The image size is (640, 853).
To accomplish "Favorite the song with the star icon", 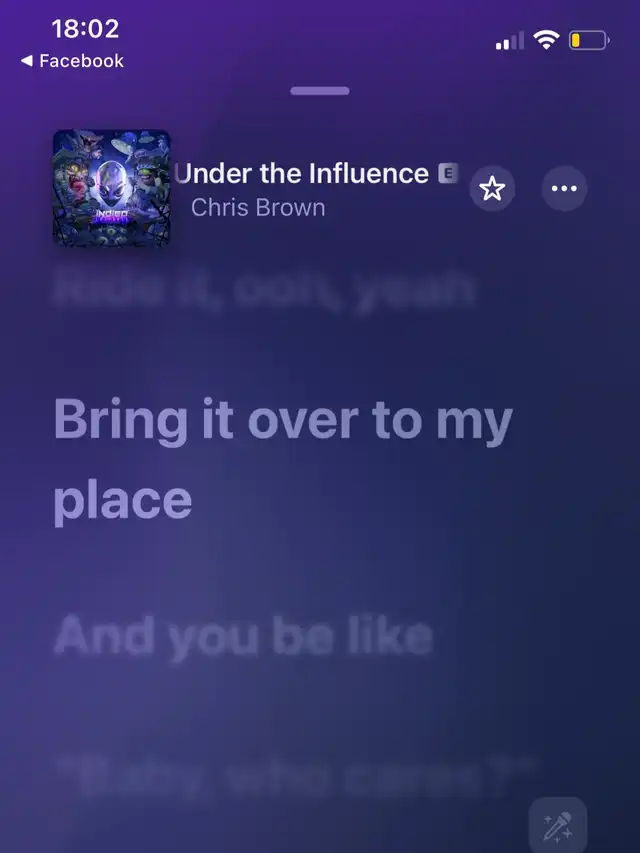I will click(x=492, y=188).
